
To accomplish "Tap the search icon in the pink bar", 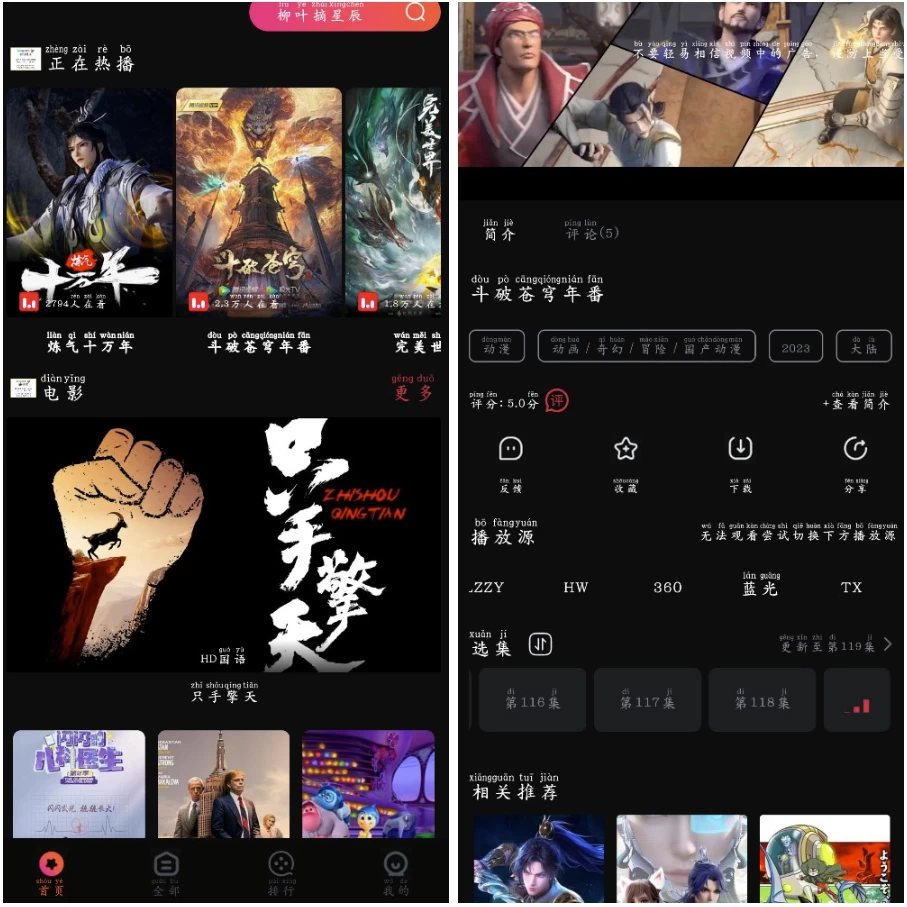I will click(x=415, y=13).
